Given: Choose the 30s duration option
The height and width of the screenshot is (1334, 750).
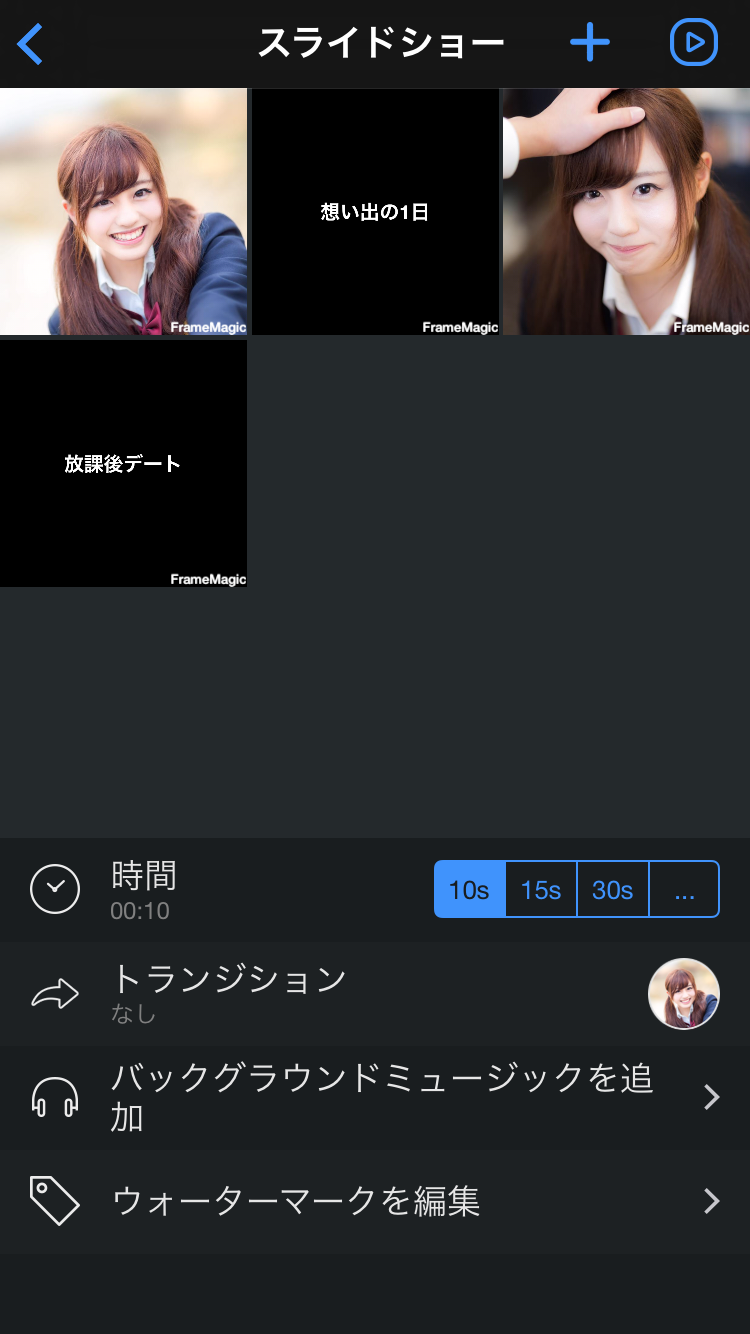Looking at the screenshot, I should tap(613, 889).
